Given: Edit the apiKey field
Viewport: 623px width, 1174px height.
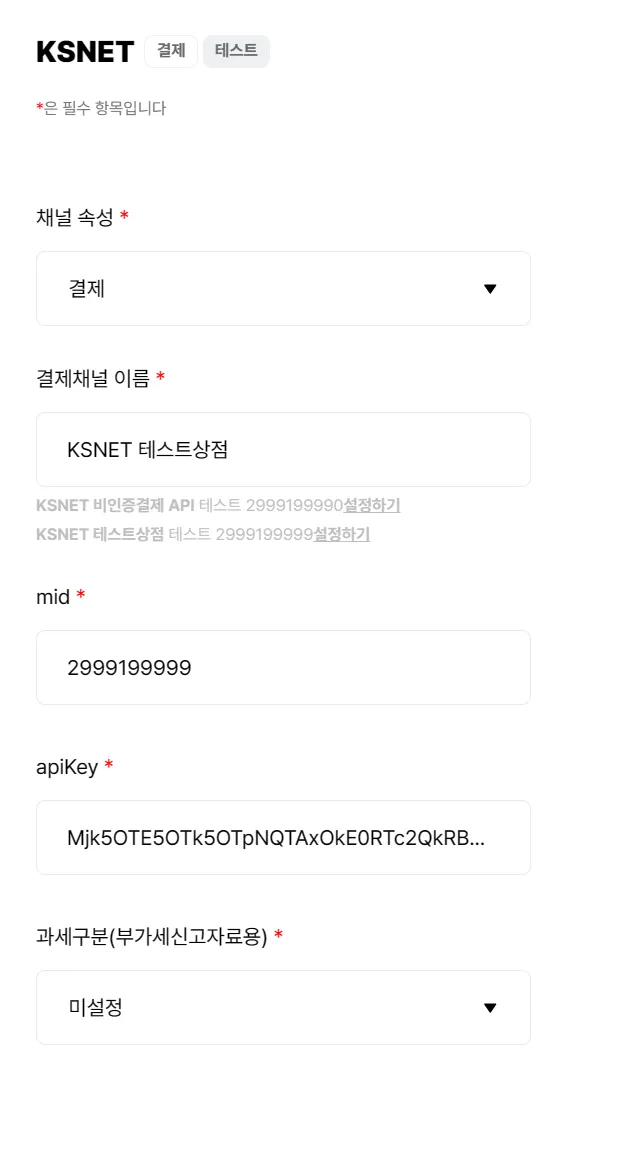Looking at the screenshot, I should coord(283,838).
